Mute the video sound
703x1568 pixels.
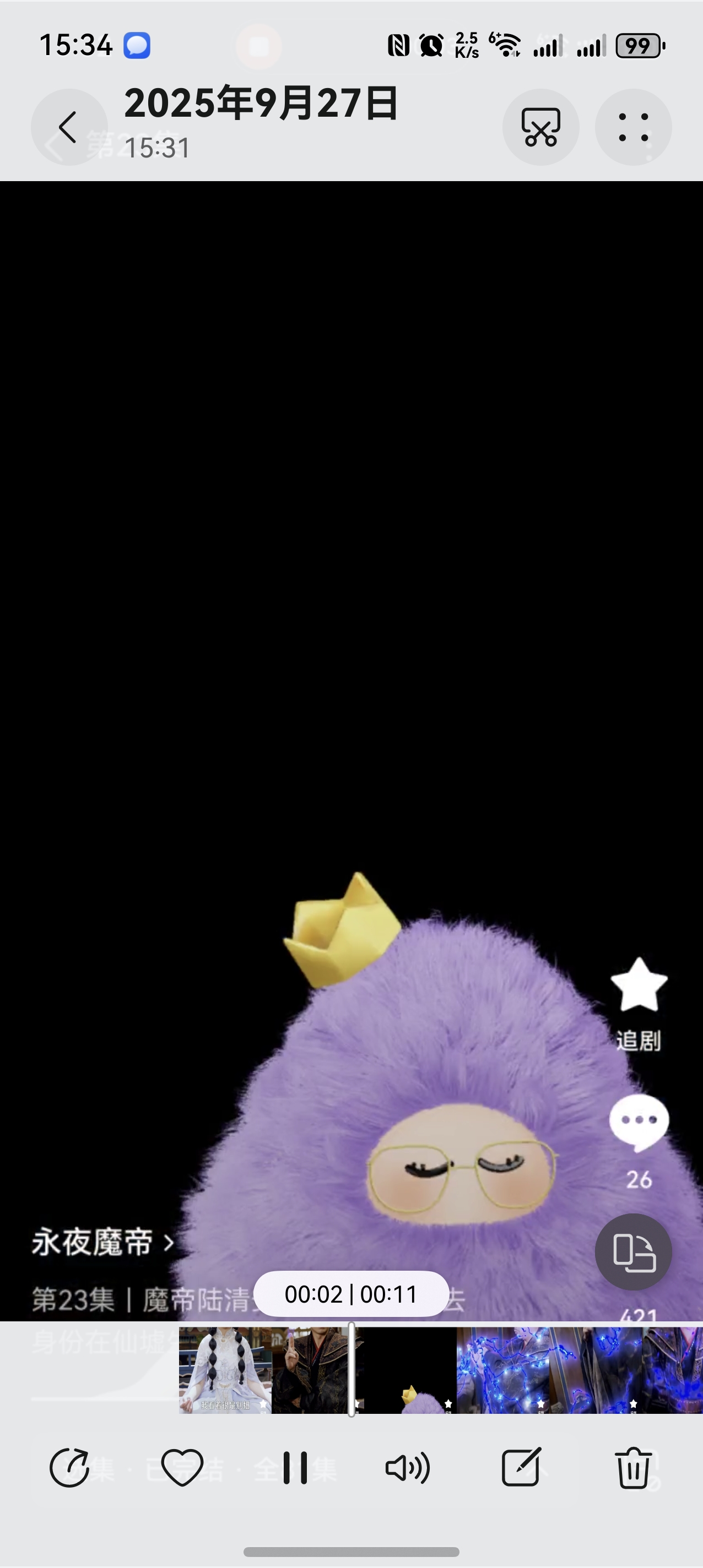point(408,1468)
